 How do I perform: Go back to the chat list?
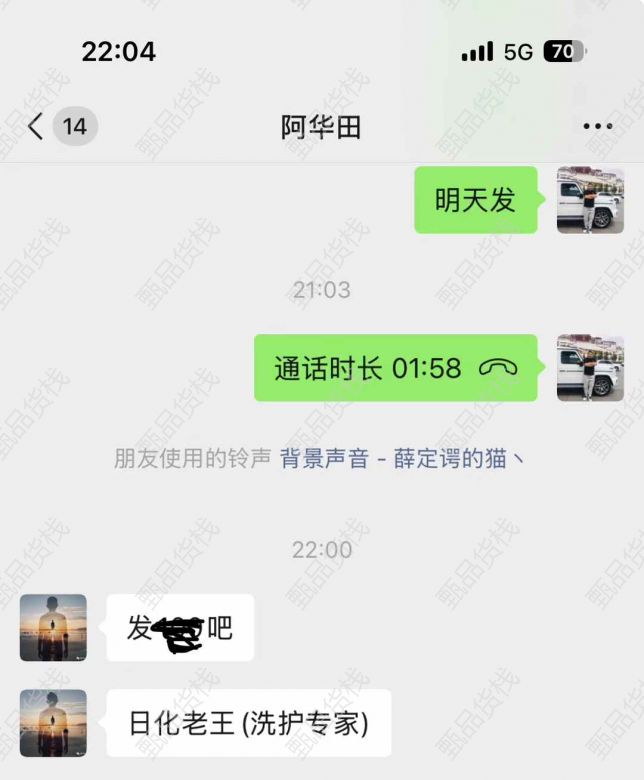(38, 127)
